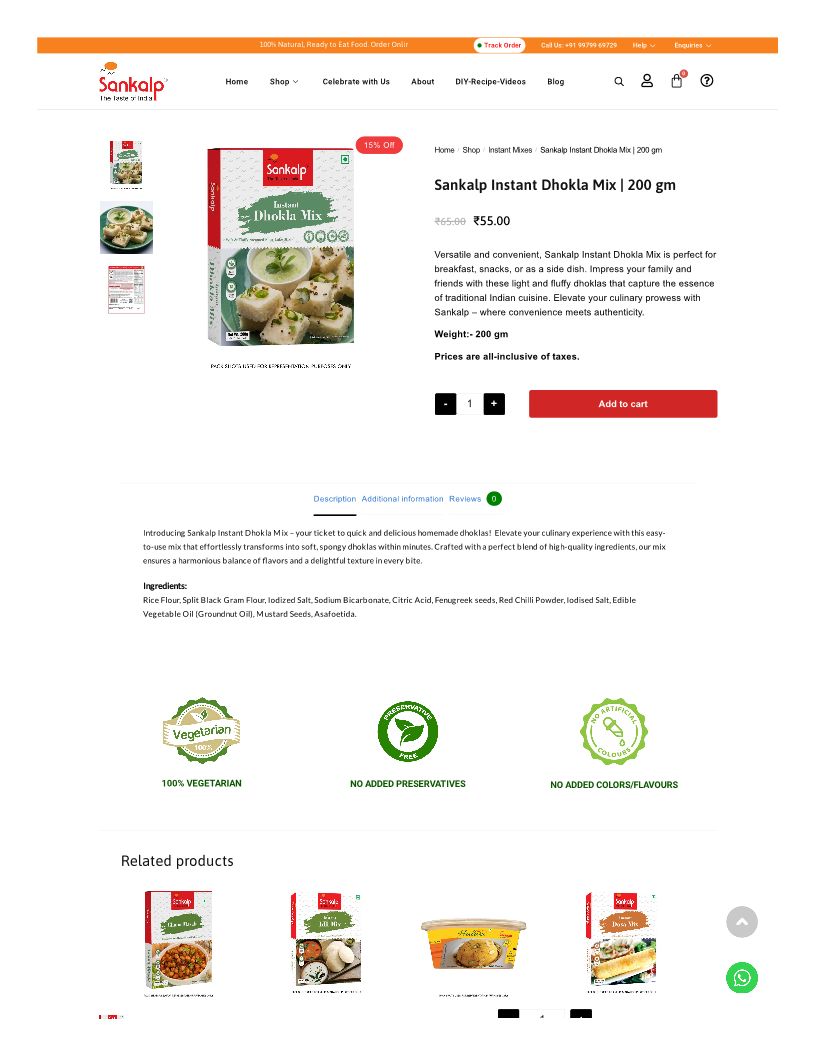Open the help question mark icon
Image resolution: width=816 pixels, height=1056 pixels.
point(706,81)
